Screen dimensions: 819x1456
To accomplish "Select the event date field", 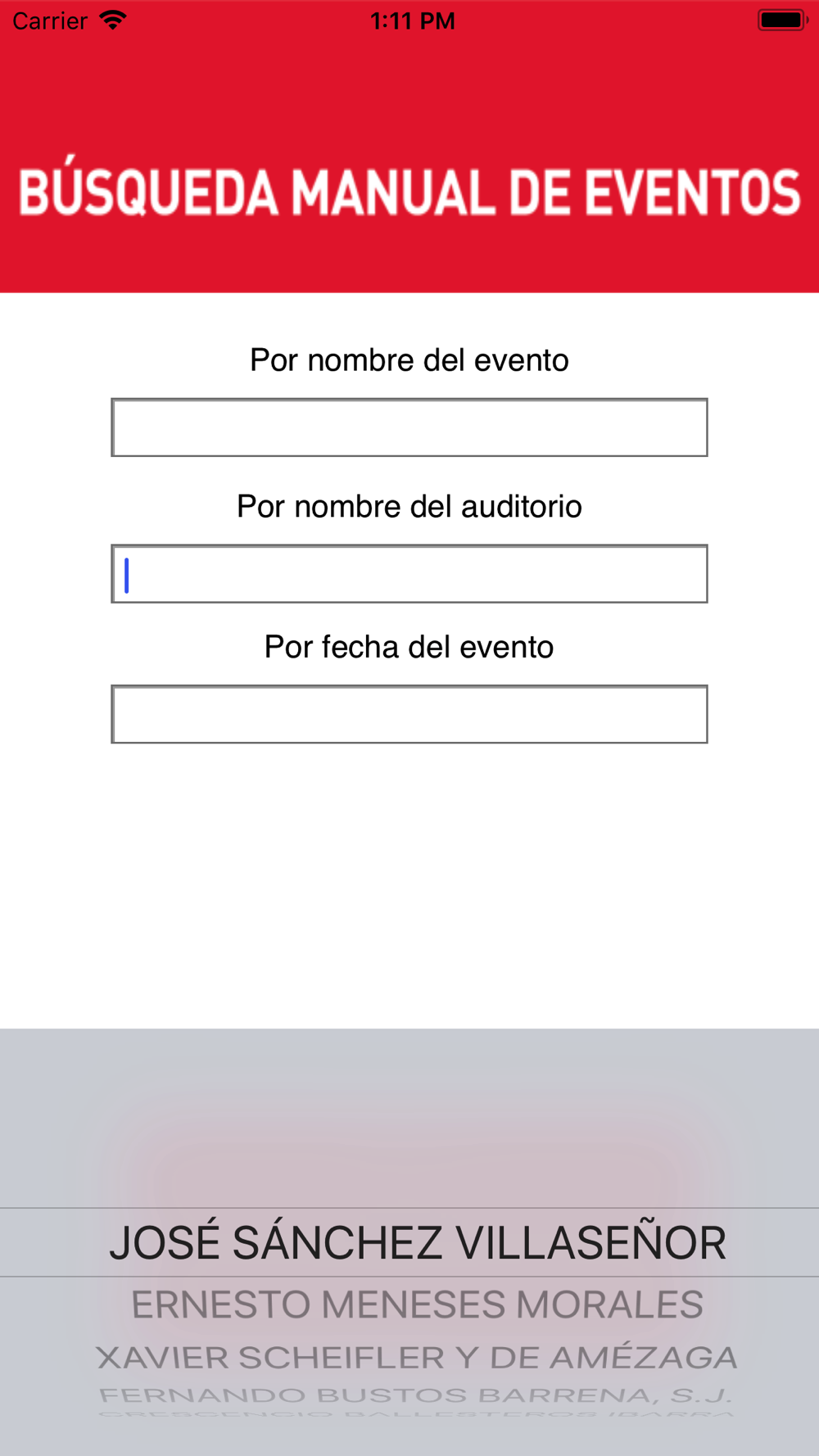I will 409,714.
